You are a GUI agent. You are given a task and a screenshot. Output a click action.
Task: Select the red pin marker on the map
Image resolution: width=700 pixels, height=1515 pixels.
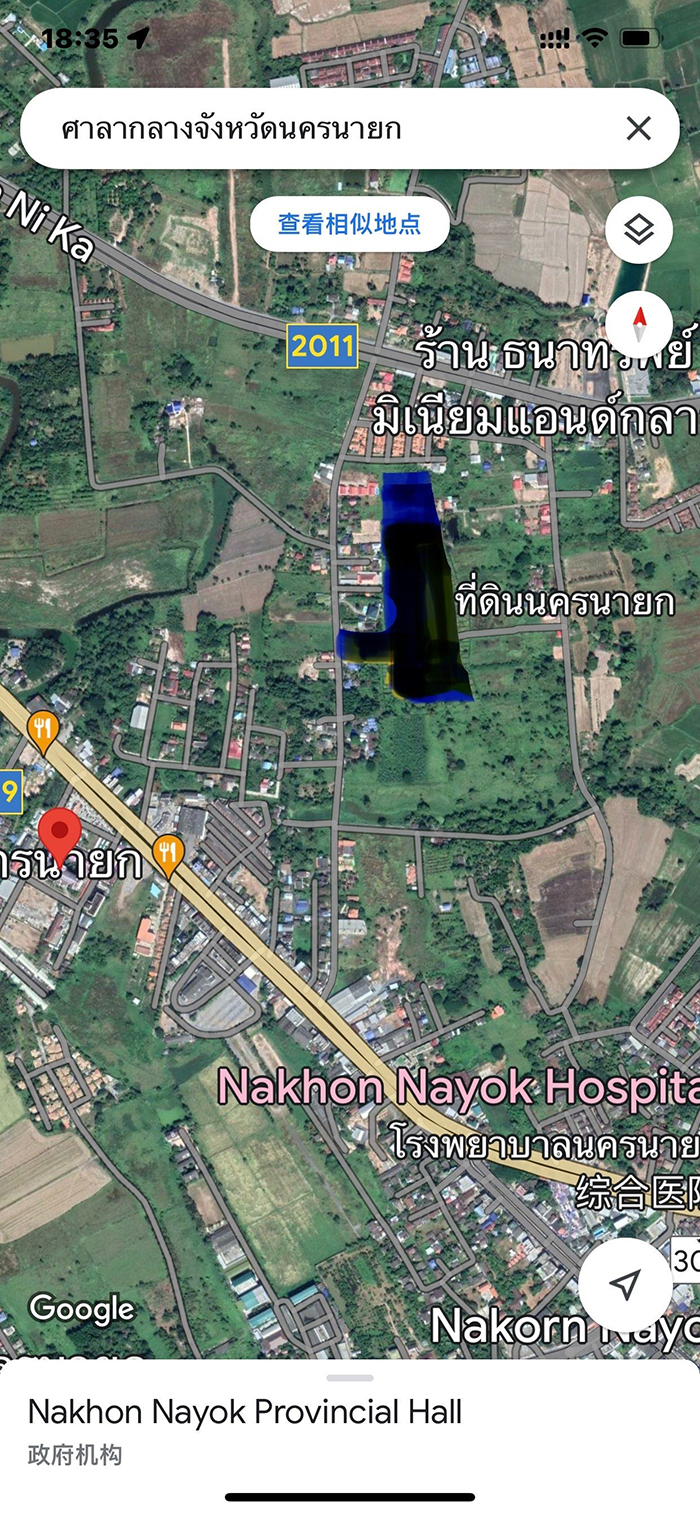pos(60,837)
